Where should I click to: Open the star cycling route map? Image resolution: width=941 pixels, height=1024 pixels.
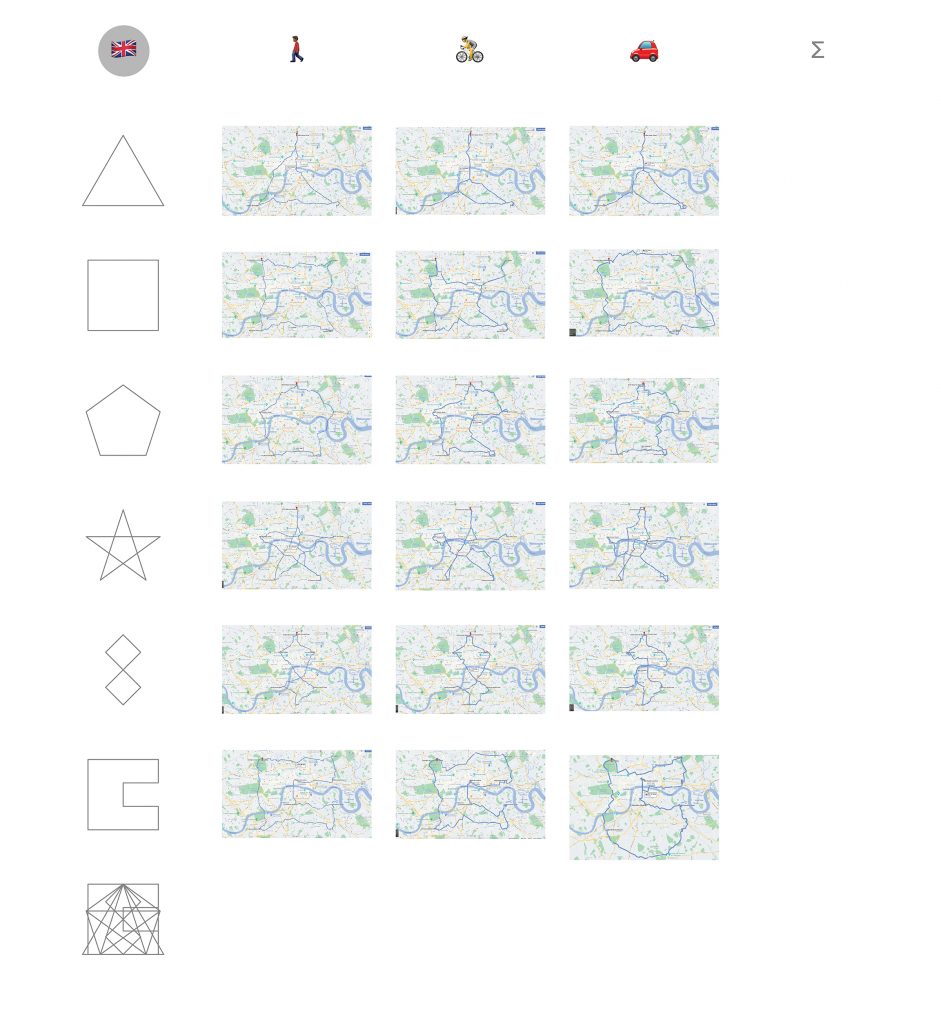click(x=470, y=545)
